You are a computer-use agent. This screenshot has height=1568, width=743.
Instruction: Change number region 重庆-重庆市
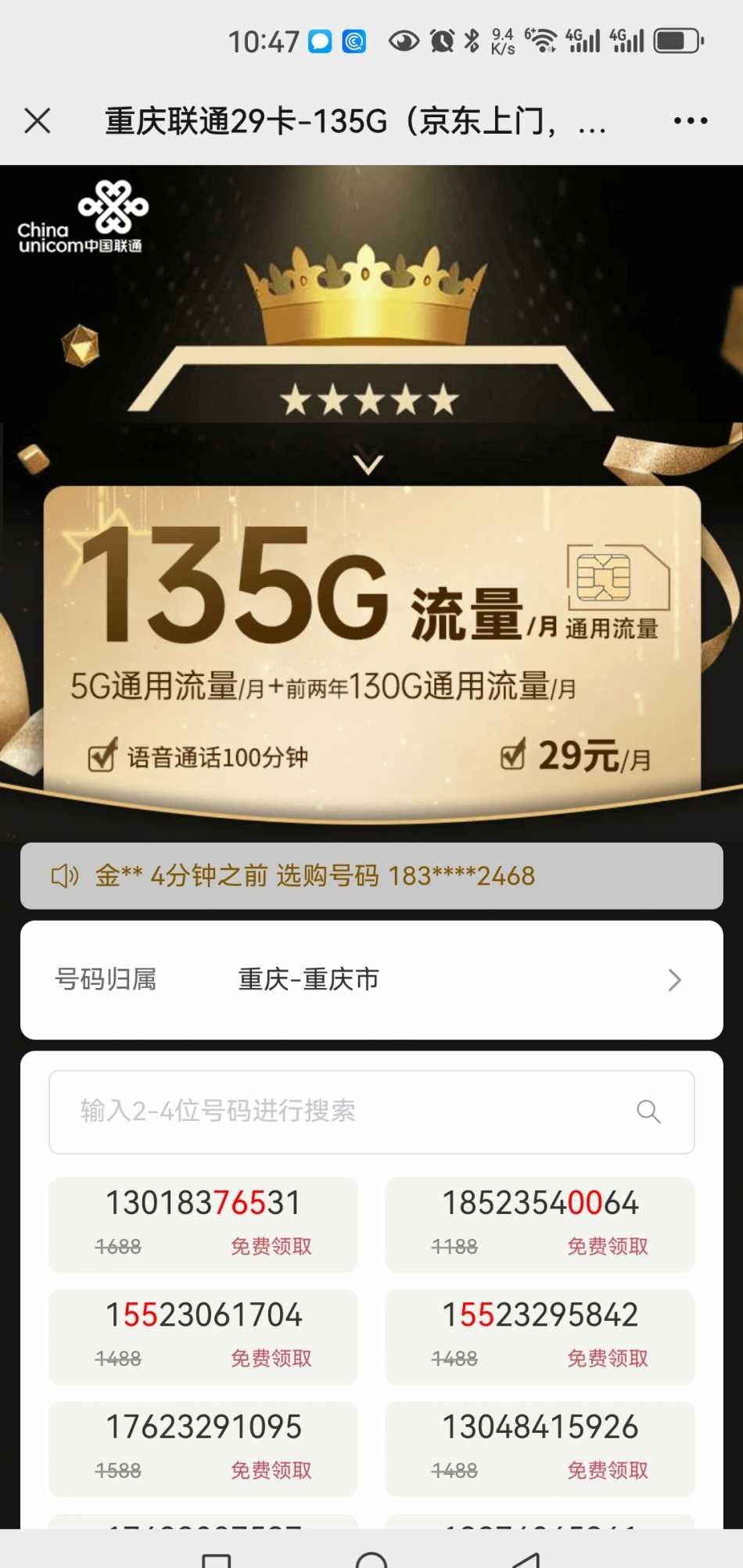[x=371, y=979]
